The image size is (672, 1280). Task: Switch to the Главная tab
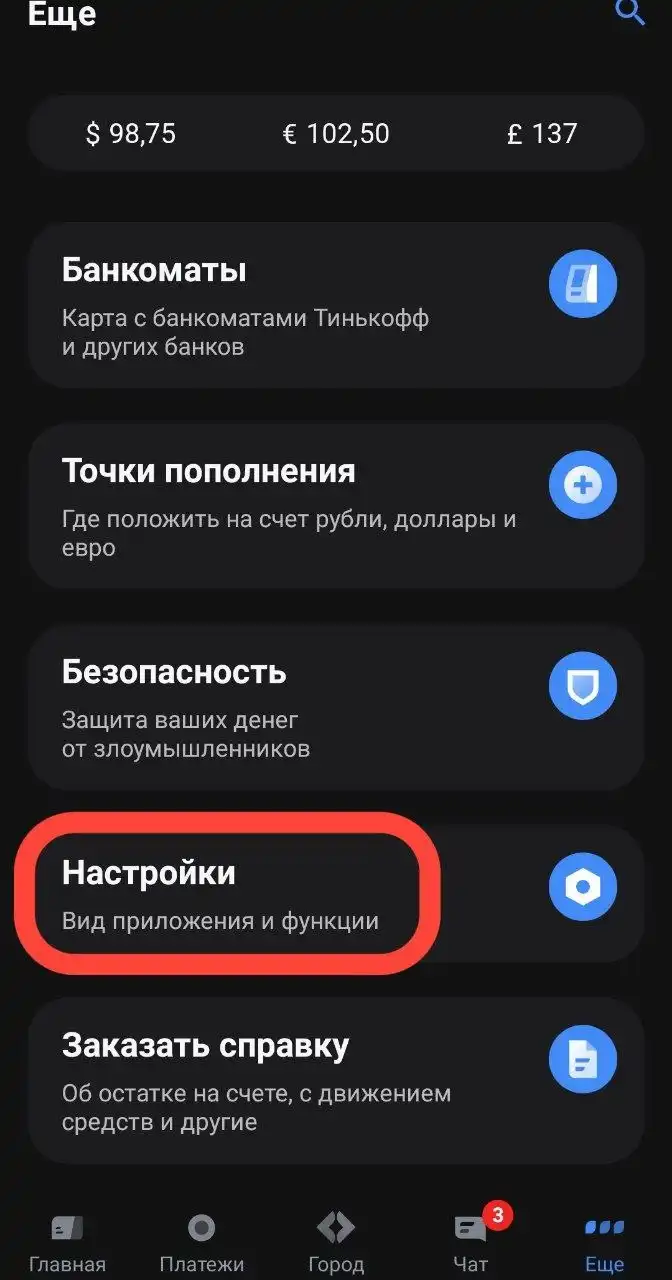pyautogui.click(x=67, y=1241)
